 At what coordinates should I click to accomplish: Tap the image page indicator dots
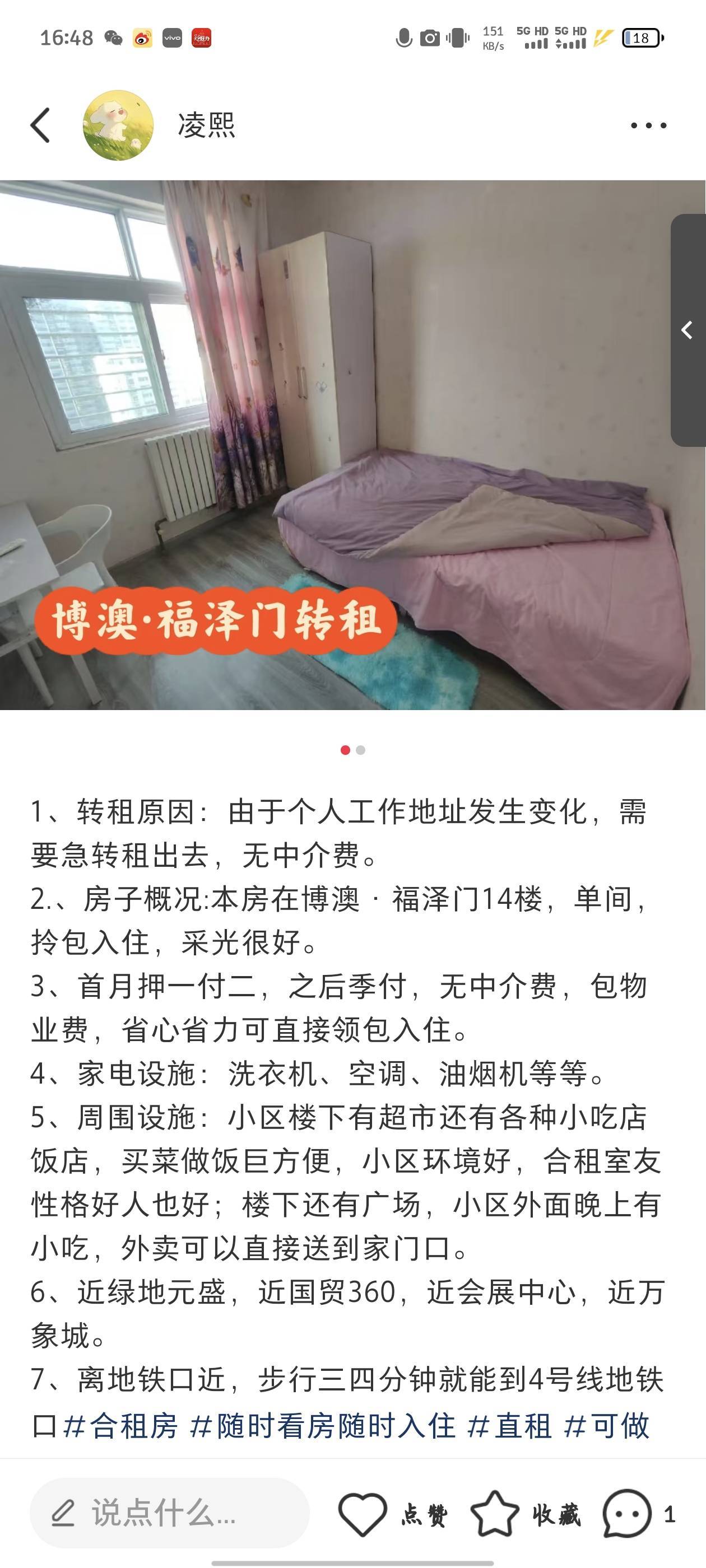point(352,750)
